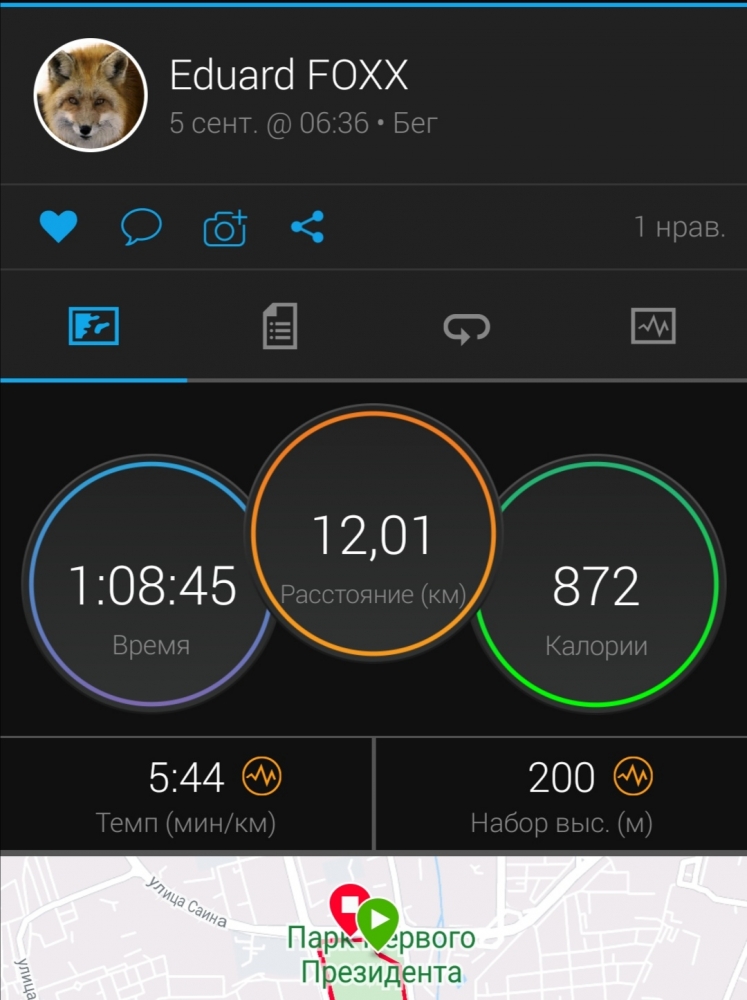Open the pace chart icon next to 5:44
The image size is (747, 1000).
tap(263, 776)
